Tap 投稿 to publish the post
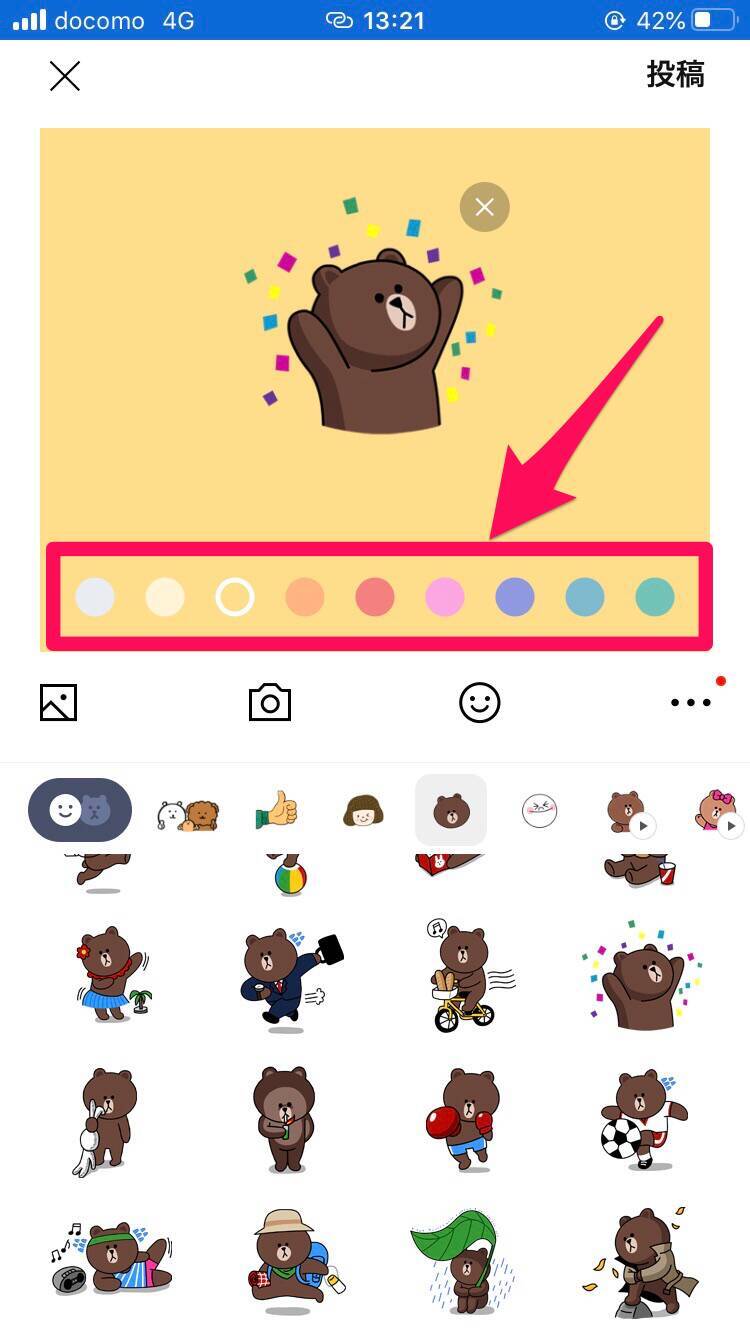Viewport: 750px width, 1334px height. pyautogui.click(x=675, y=75)
